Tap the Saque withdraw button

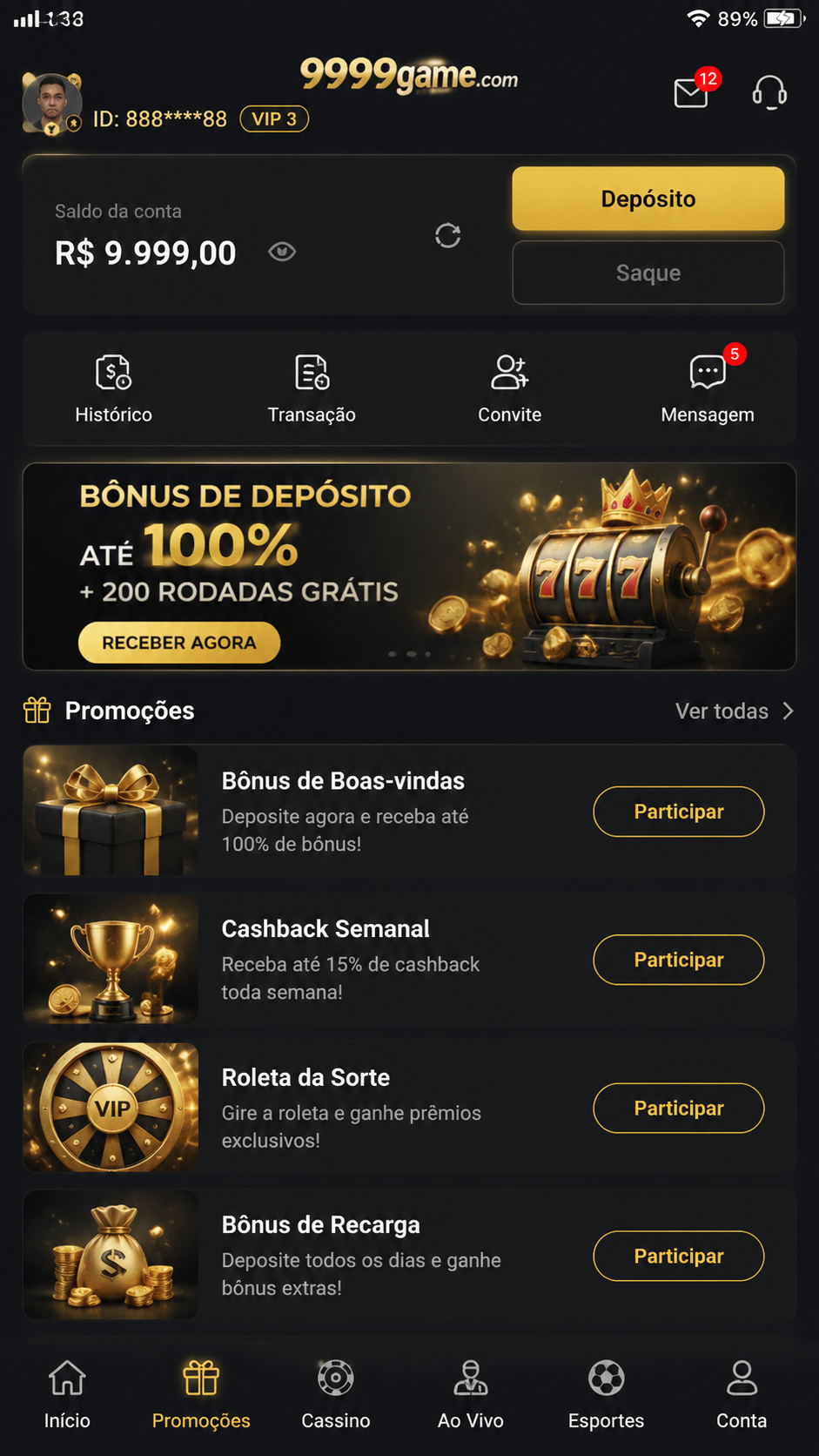click(648, 273)
